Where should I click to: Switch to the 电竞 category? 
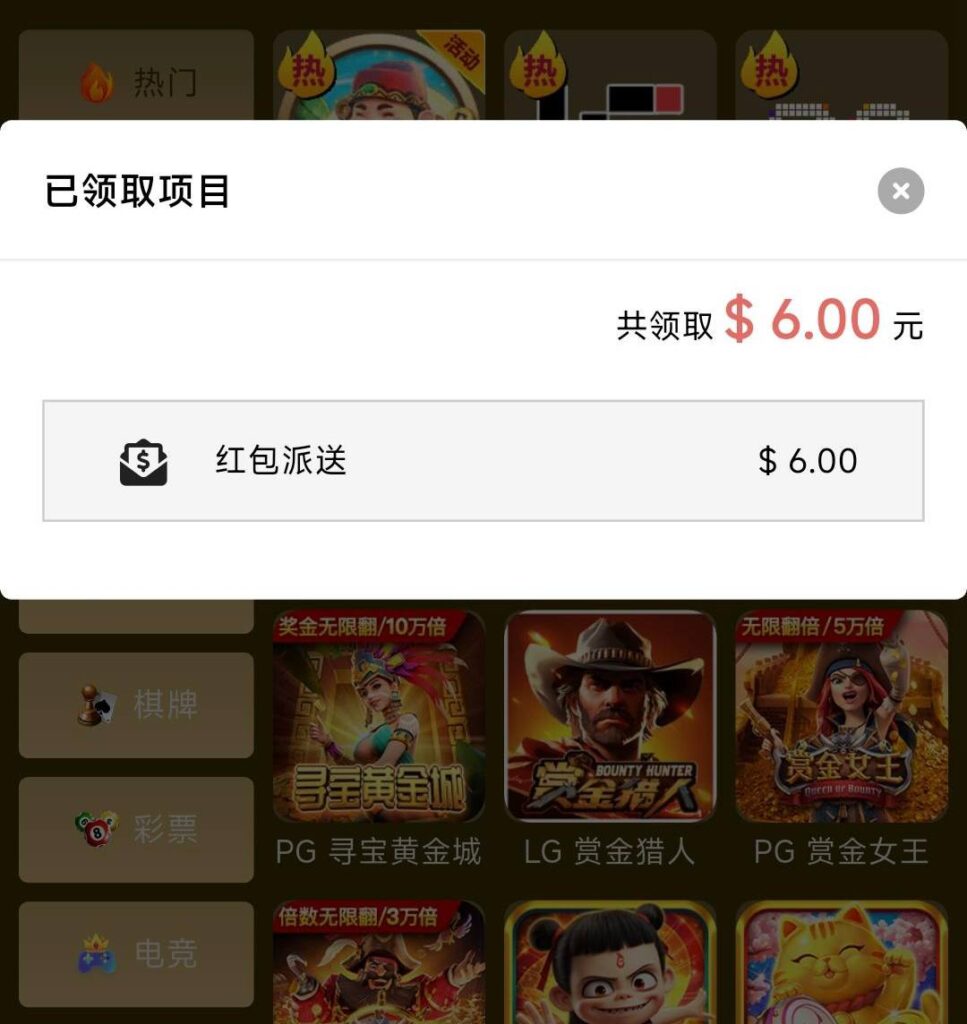coord(136,955)
